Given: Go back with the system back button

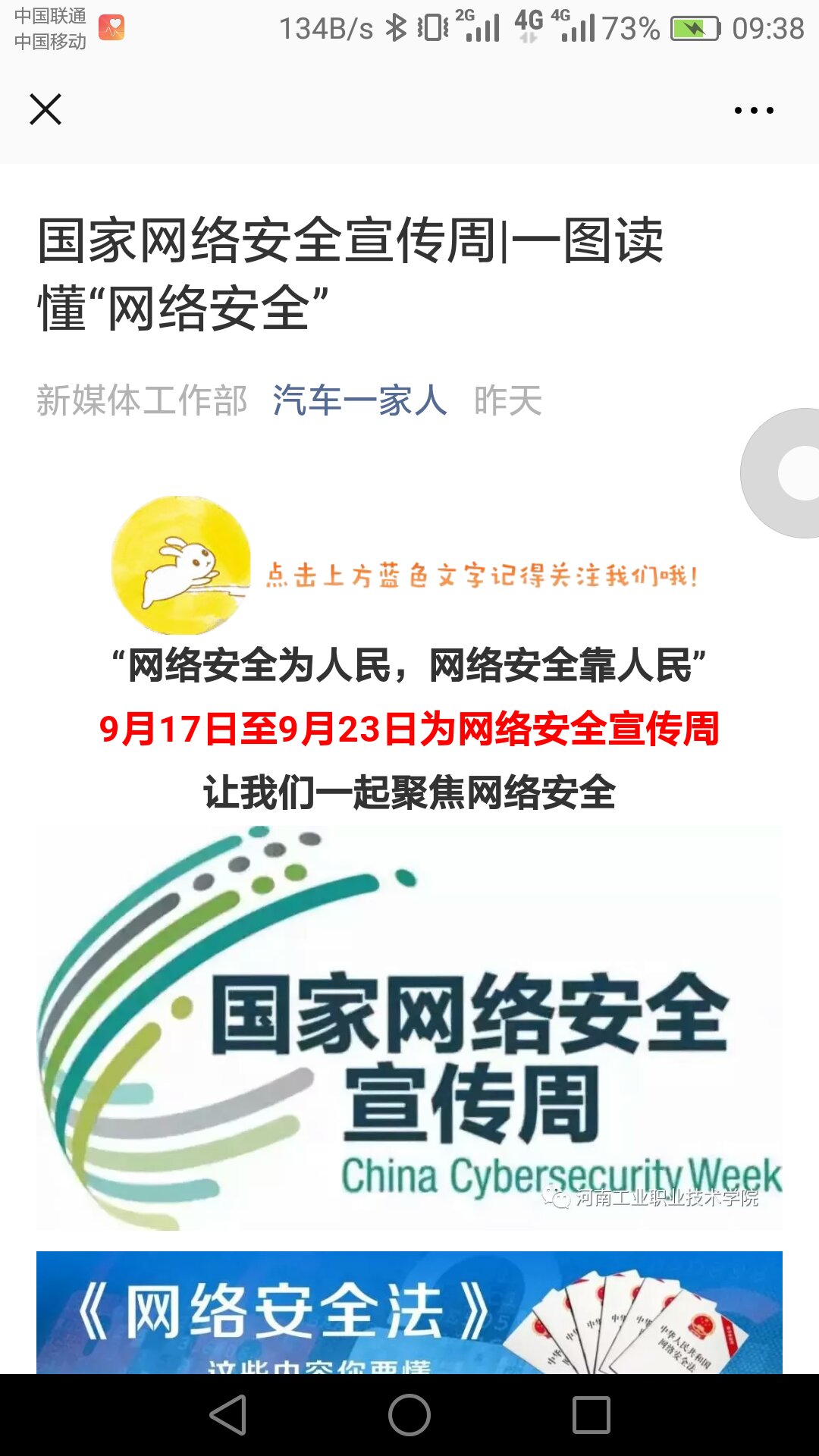Looking at the screenshot, I should (x=228, y=1415).
